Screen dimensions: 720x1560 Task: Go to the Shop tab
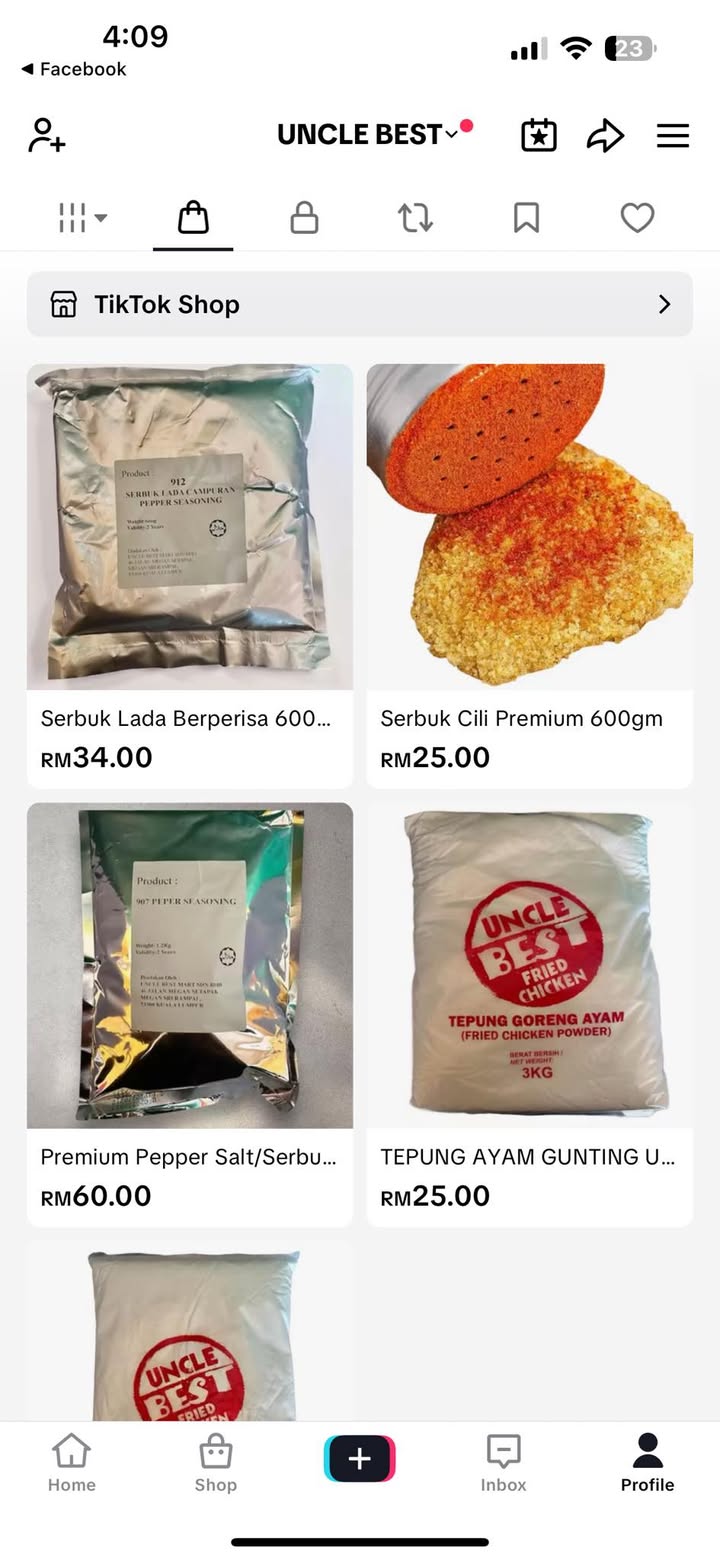pos(216,1463)
